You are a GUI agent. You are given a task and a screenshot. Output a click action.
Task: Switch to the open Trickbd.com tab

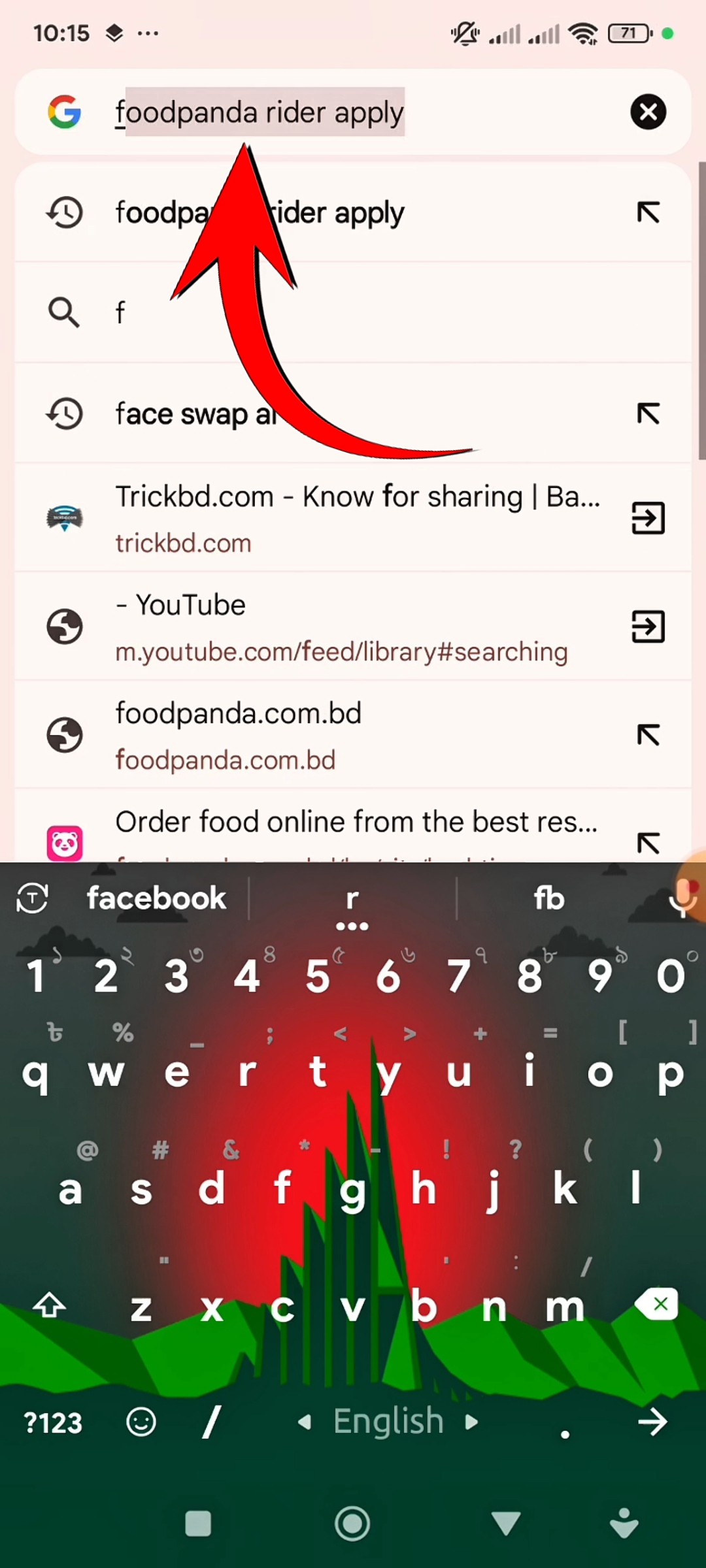648,518
